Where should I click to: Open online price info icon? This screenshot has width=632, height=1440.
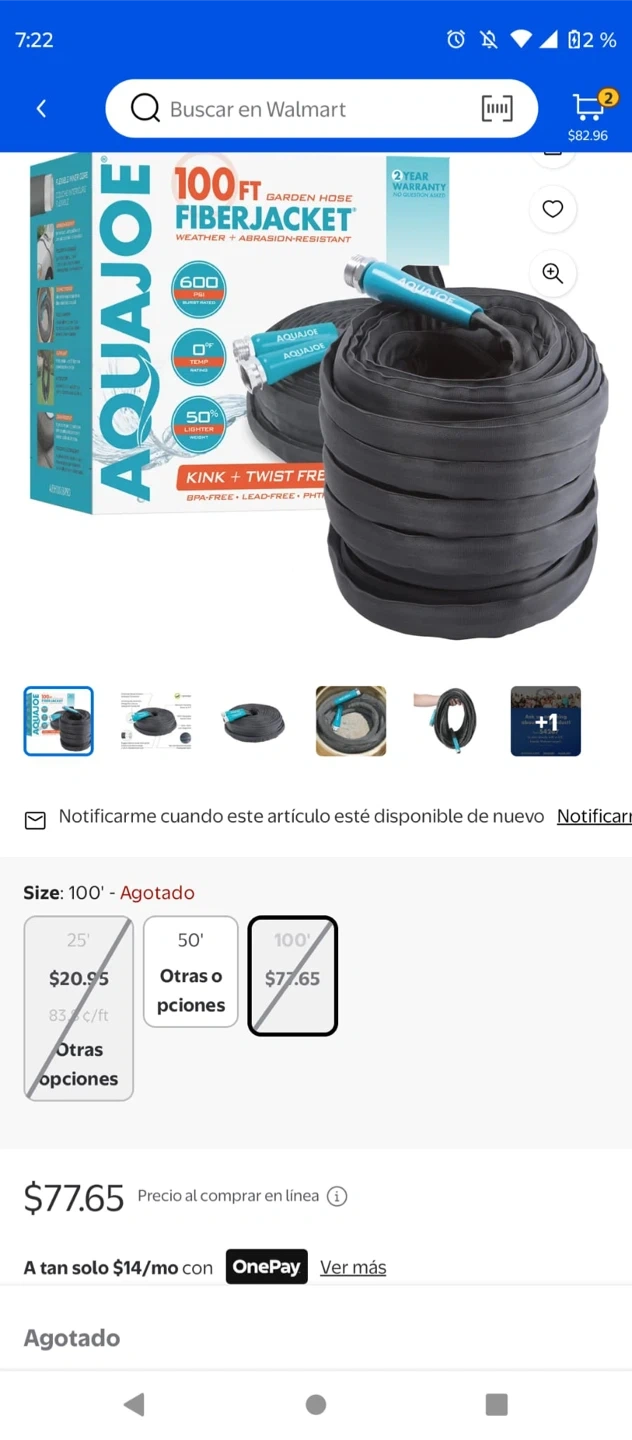[x=337, y=1196]
